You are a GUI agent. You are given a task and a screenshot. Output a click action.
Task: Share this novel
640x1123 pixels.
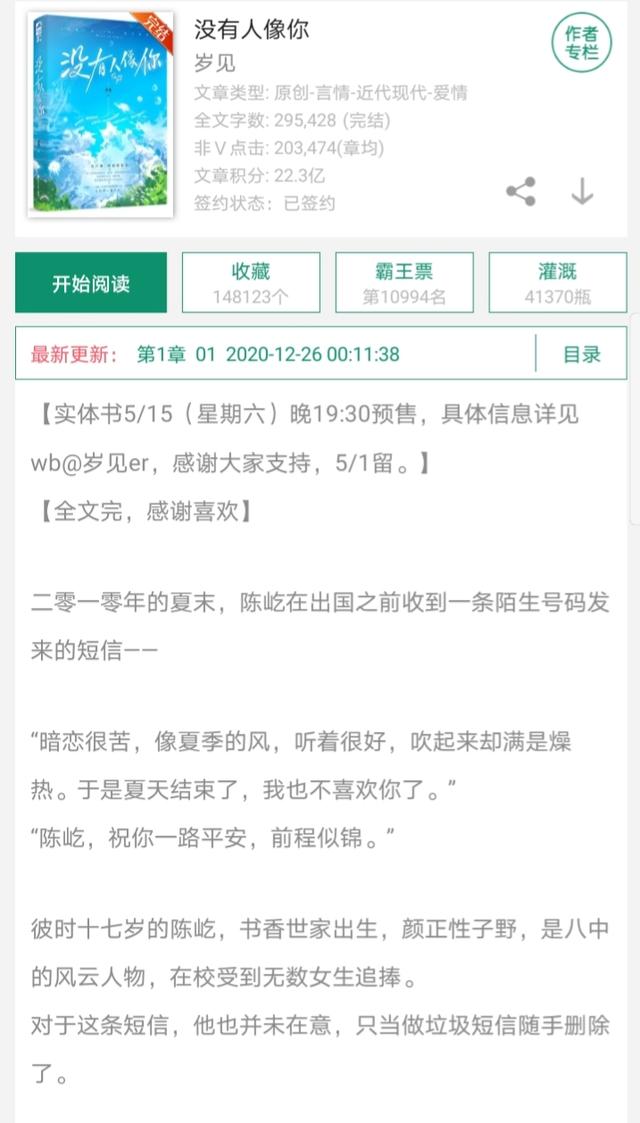[520, 191]
